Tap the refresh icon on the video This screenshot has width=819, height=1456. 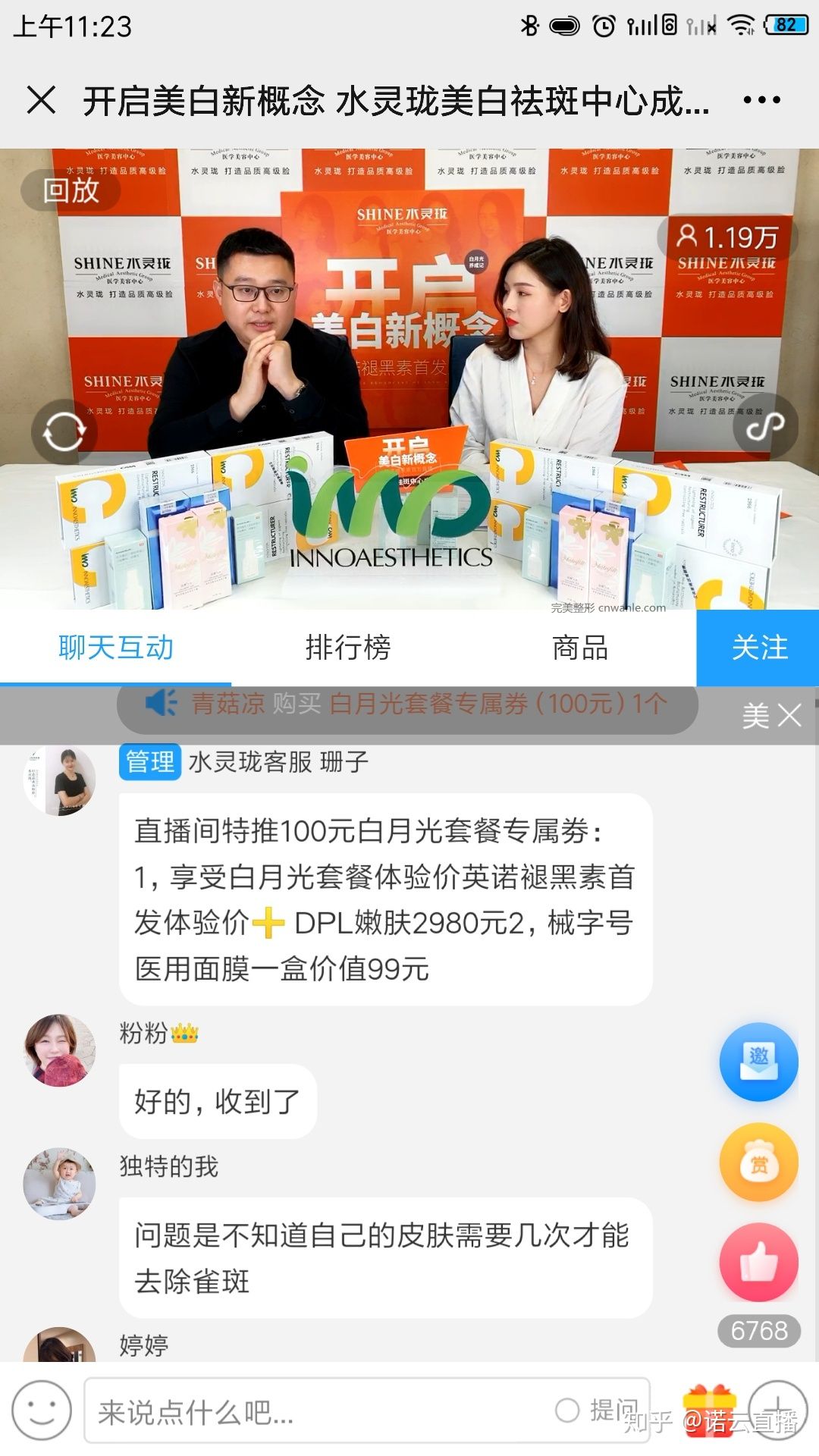tap(64, 432)
